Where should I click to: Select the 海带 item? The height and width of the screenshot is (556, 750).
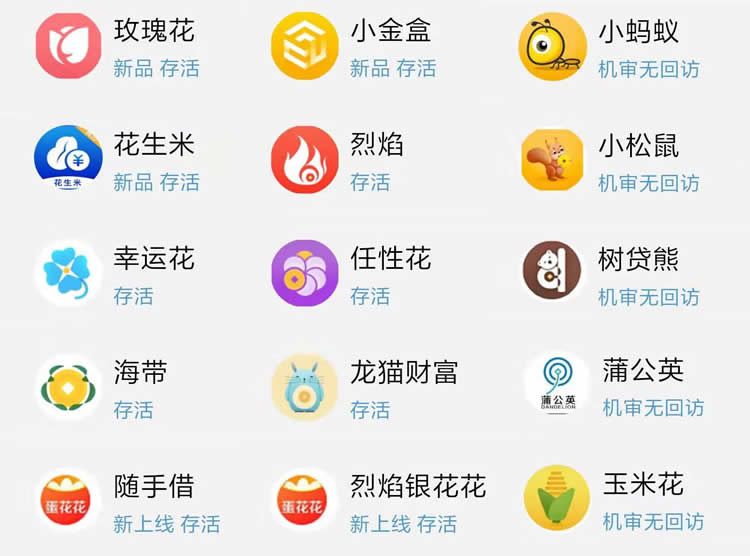69,387
